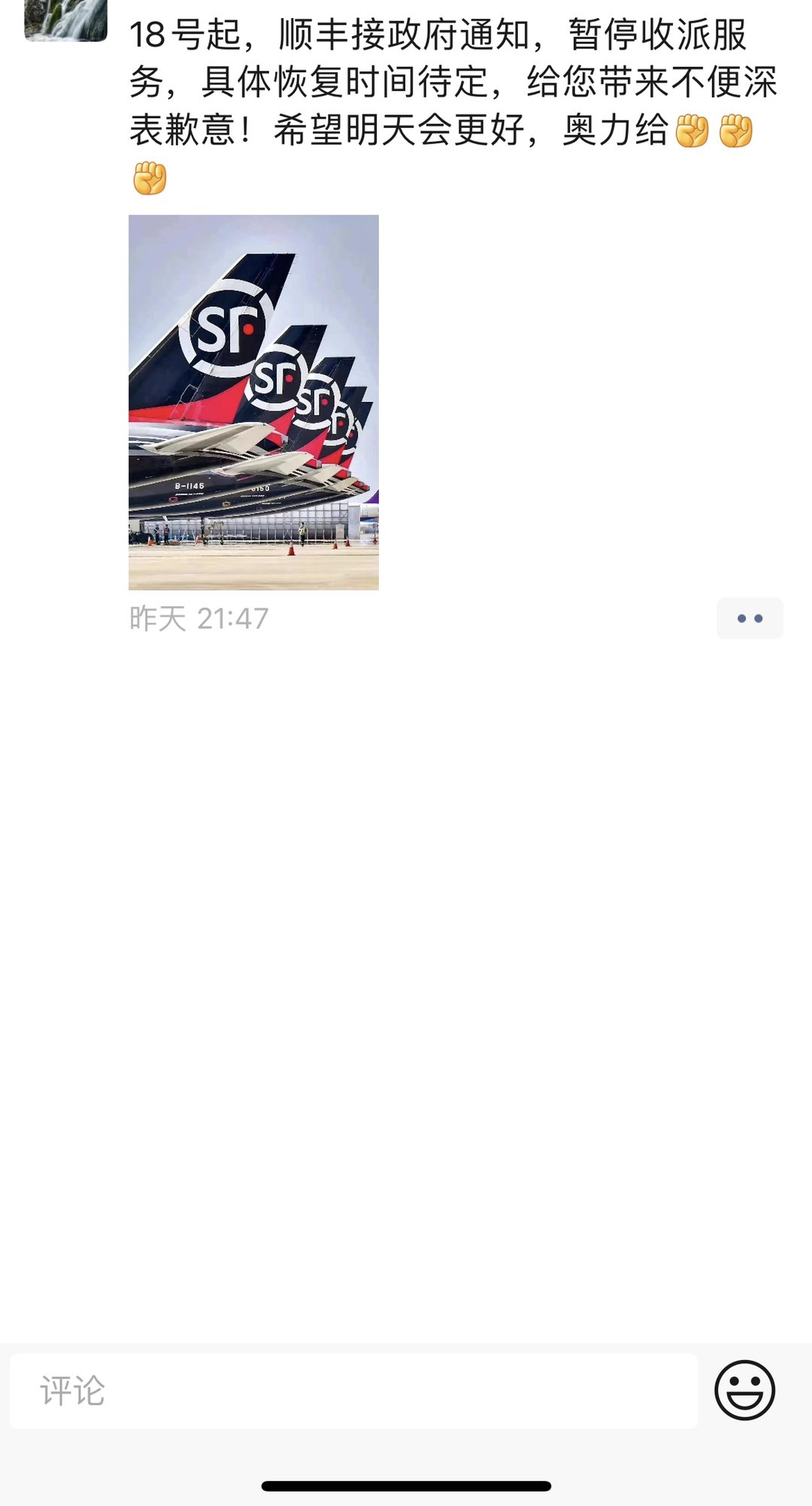Tap the 评论 comment input field
This screenshot has height=1506, width=812.
pyautogui.click(x=353, y=1391)
